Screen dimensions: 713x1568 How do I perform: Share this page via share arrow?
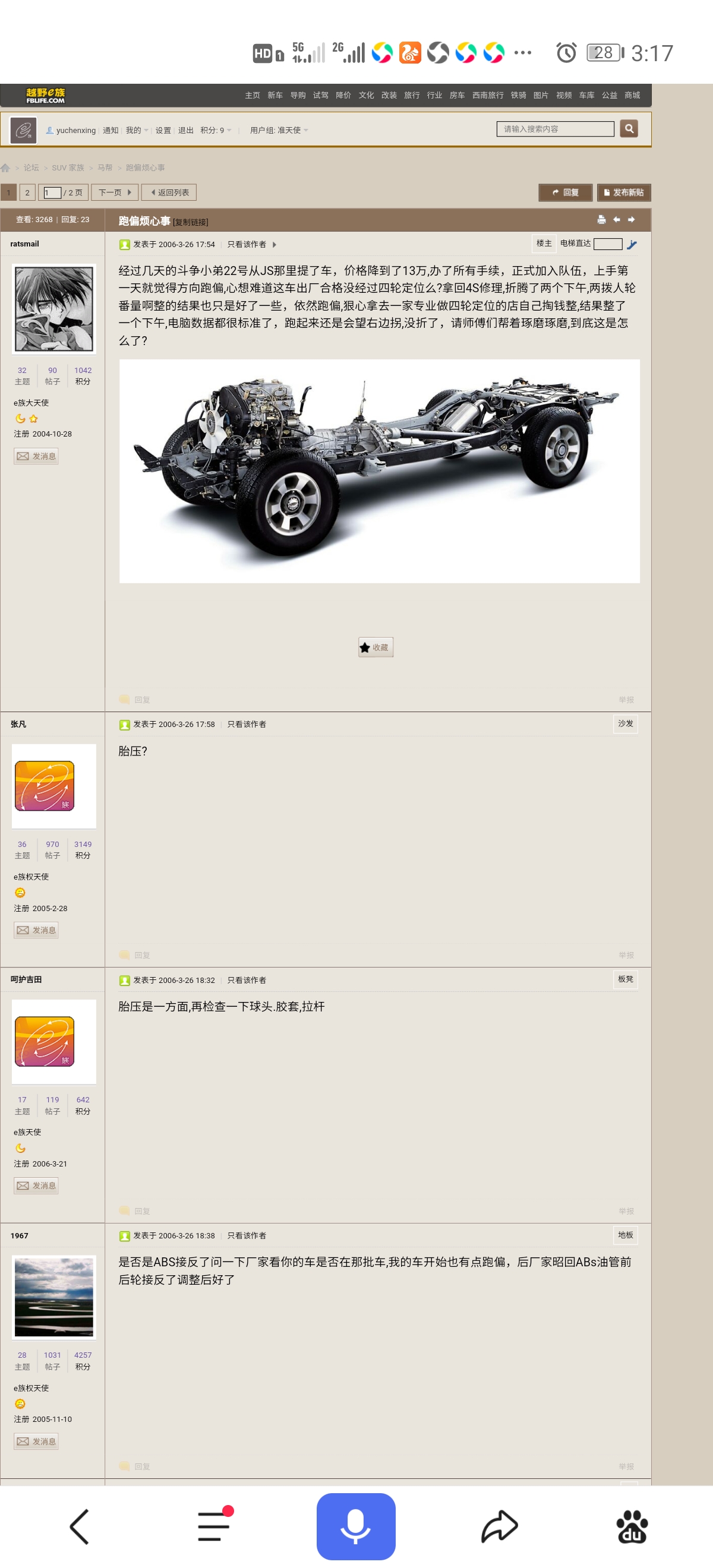click(499, 1526)
